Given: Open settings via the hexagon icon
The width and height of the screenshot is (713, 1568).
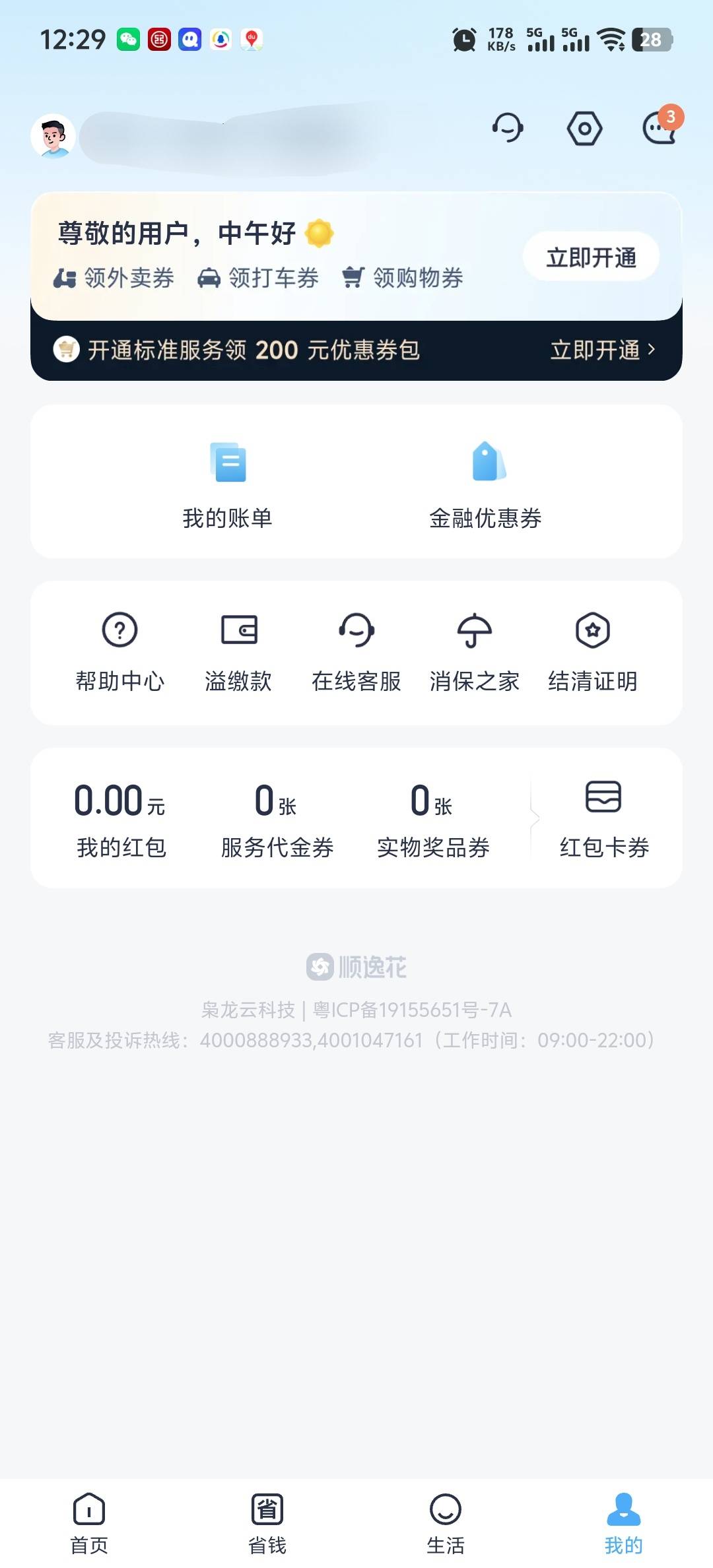Looking at the screenshot, I should (585, 128).
